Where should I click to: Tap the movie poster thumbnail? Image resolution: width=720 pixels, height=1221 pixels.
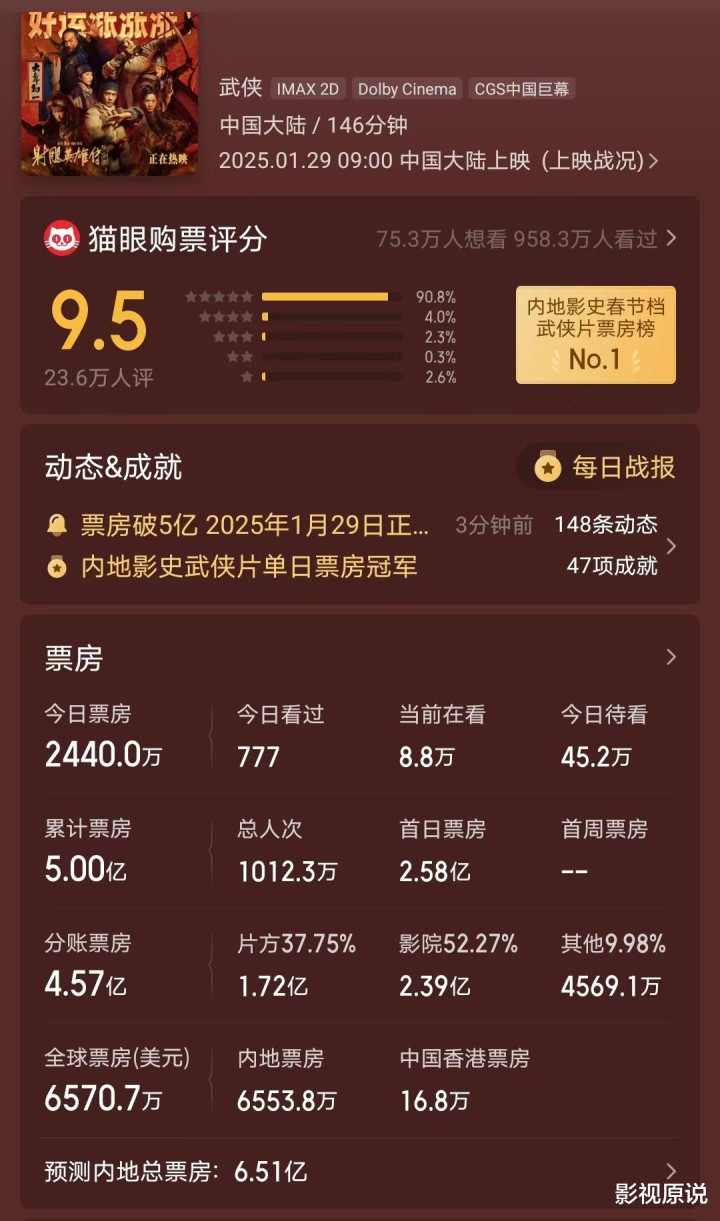pos(110,94)
